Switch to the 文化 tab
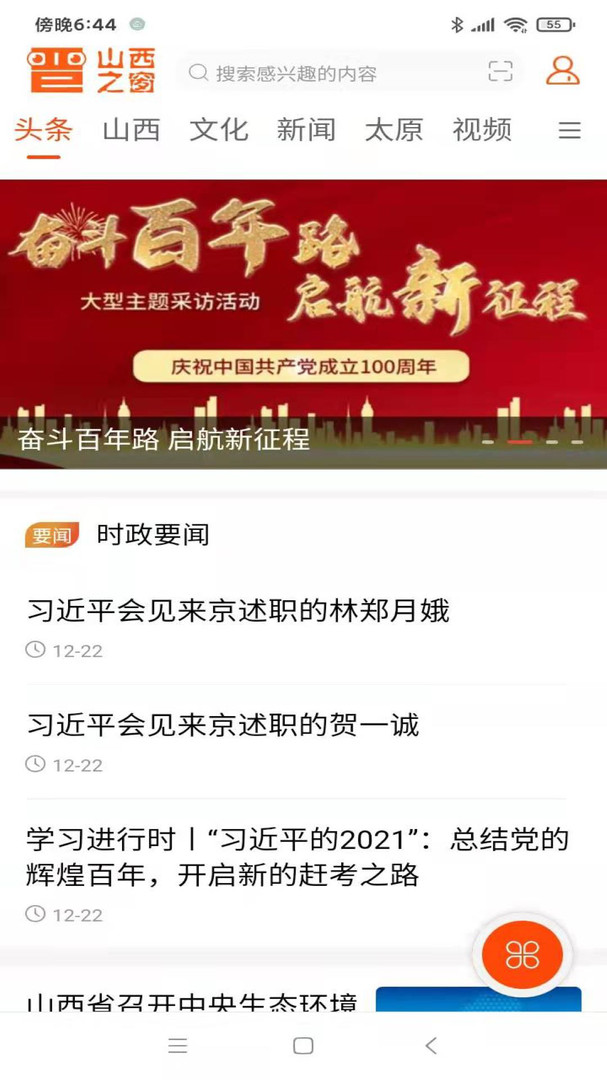 [x=218, y=130]
